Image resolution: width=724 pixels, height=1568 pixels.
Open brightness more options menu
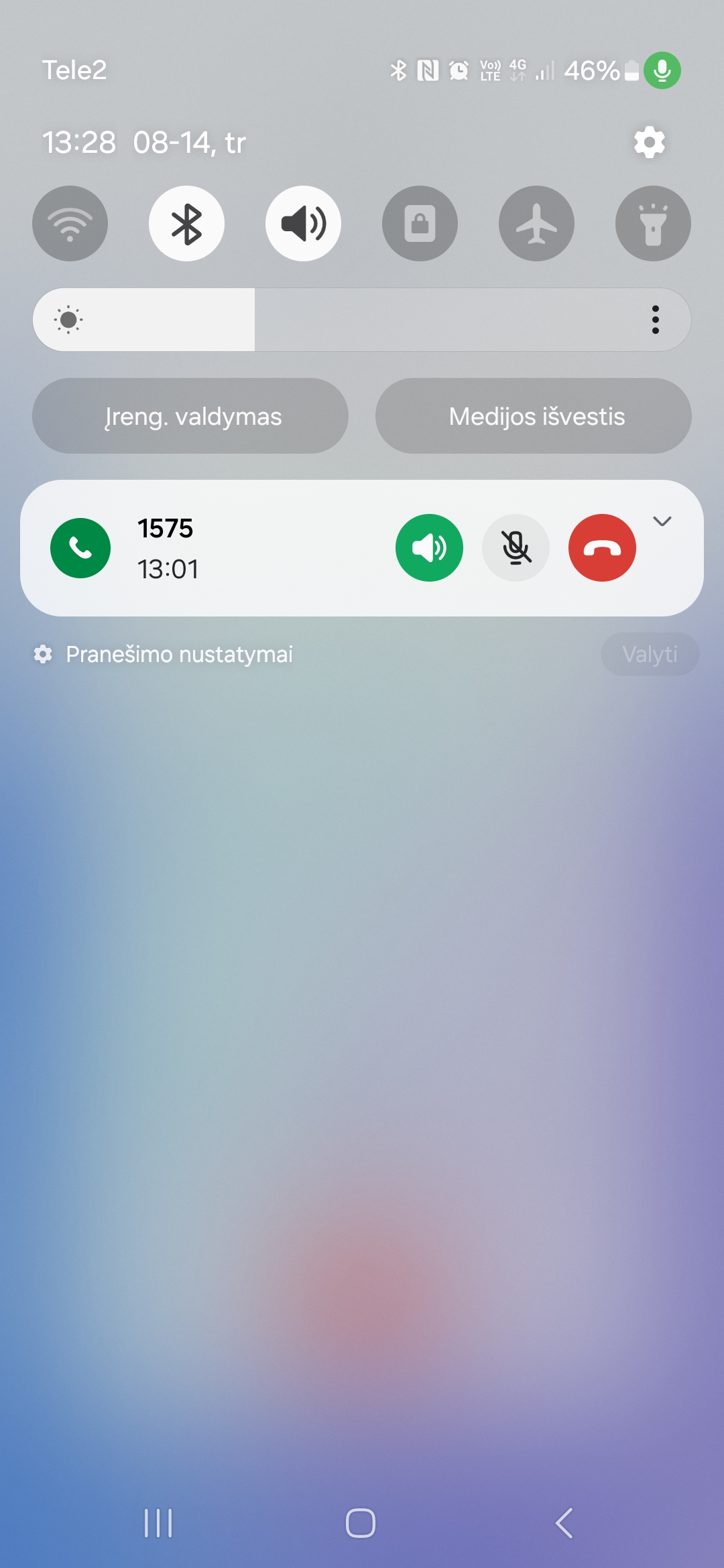coord(656,320)
